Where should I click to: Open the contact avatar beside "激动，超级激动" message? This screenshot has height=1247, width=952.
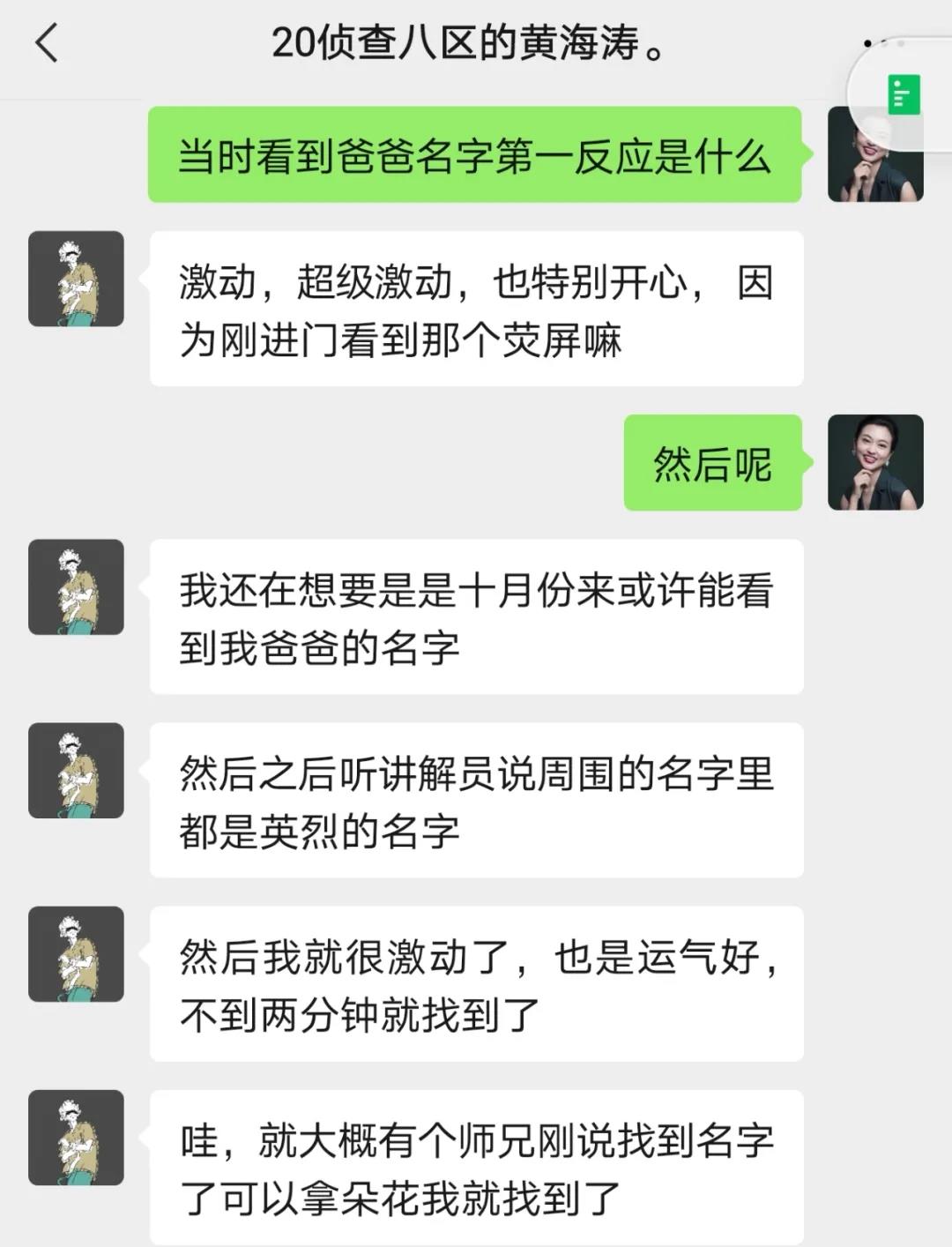tap(76, 279)
